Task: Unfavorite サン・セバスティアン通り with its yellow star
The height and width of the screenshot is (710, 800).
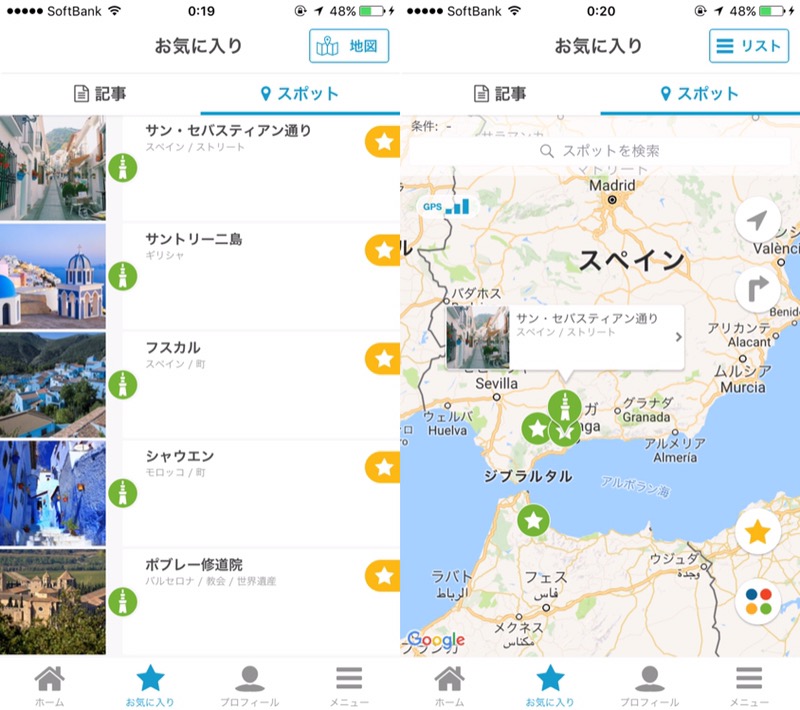Action: point(383,142)
